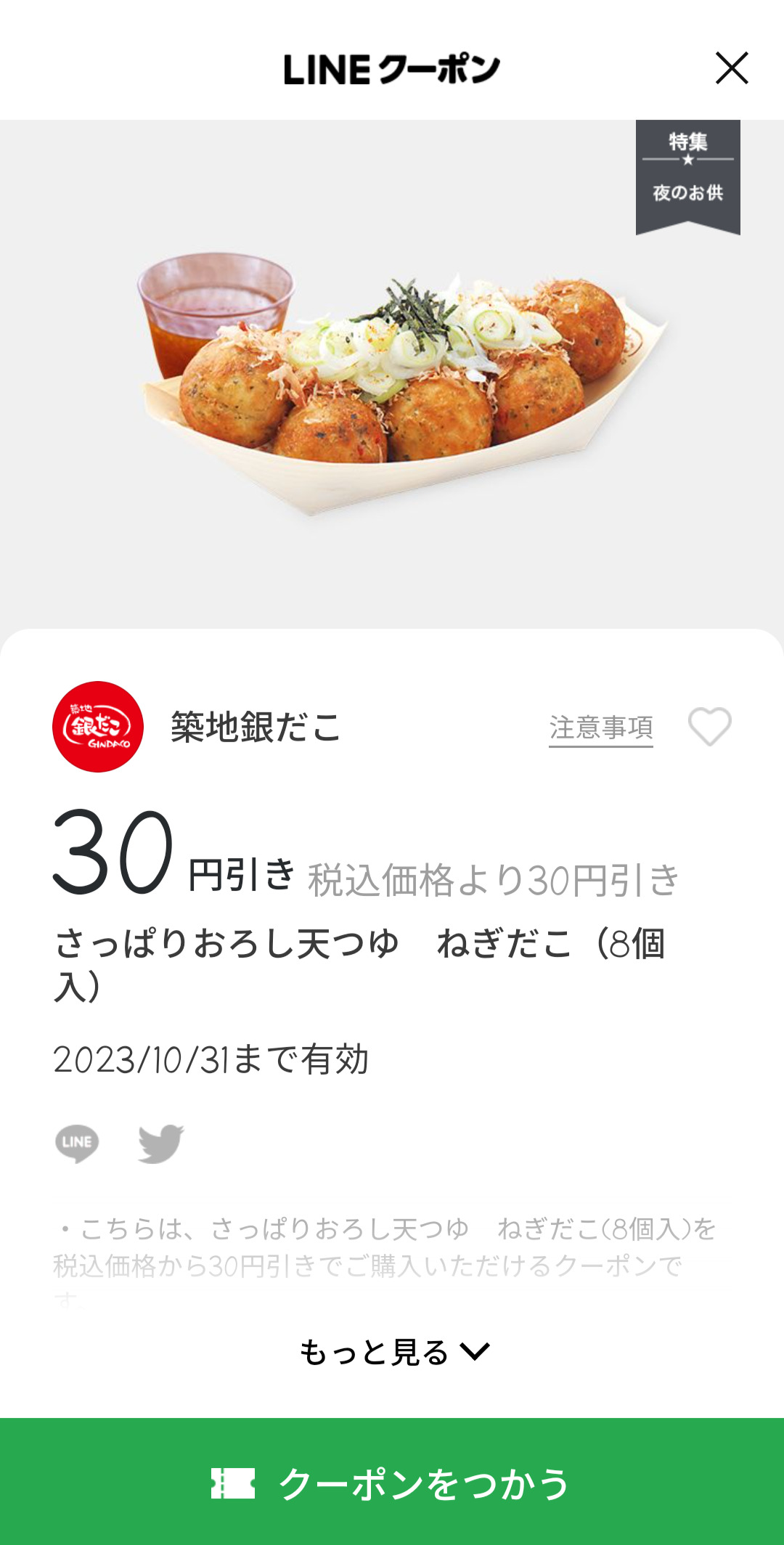Viewport: 784px width, 1545px height.
Task: Share the coupon on Twitter
Action: [160, 1144]
